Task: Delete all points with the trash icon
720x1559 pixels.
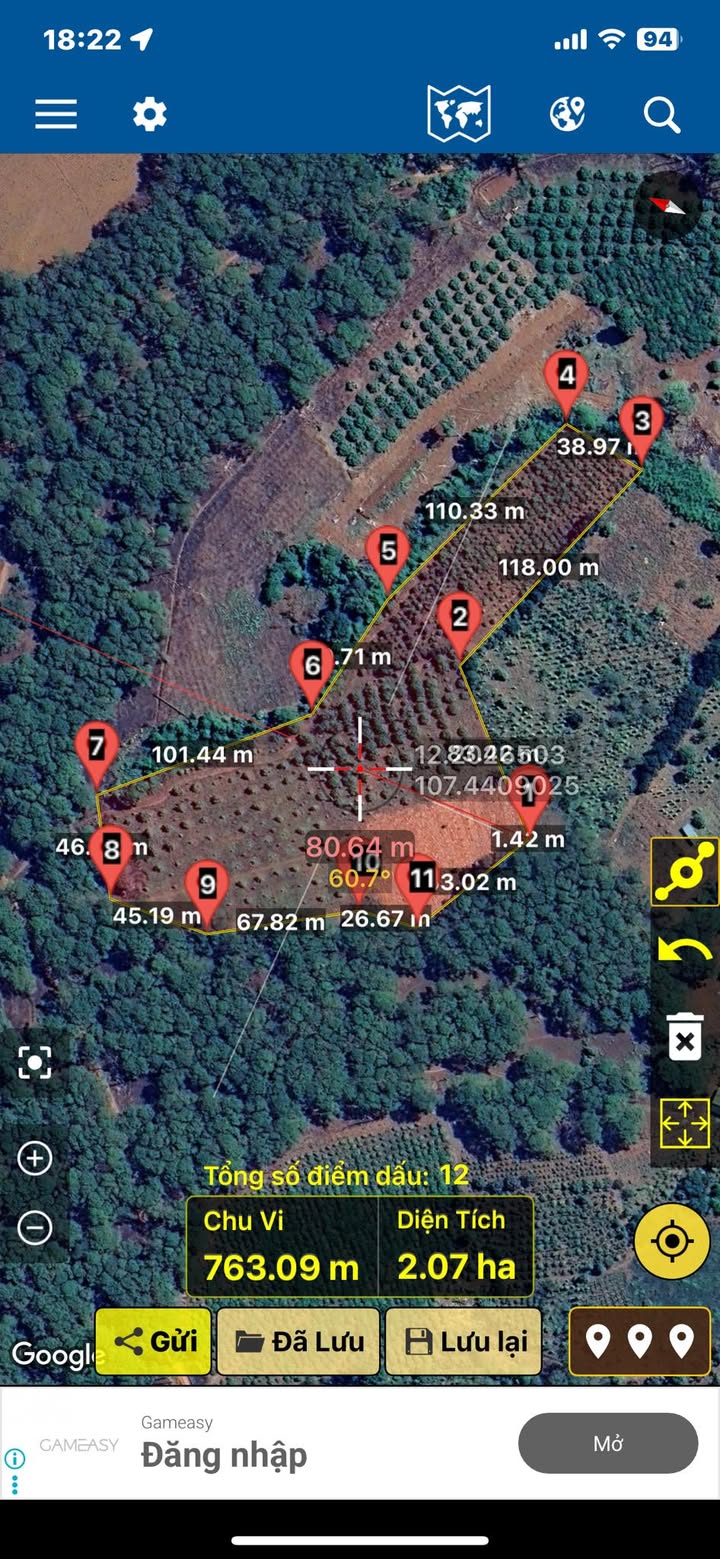Action: coord(685,1035)
